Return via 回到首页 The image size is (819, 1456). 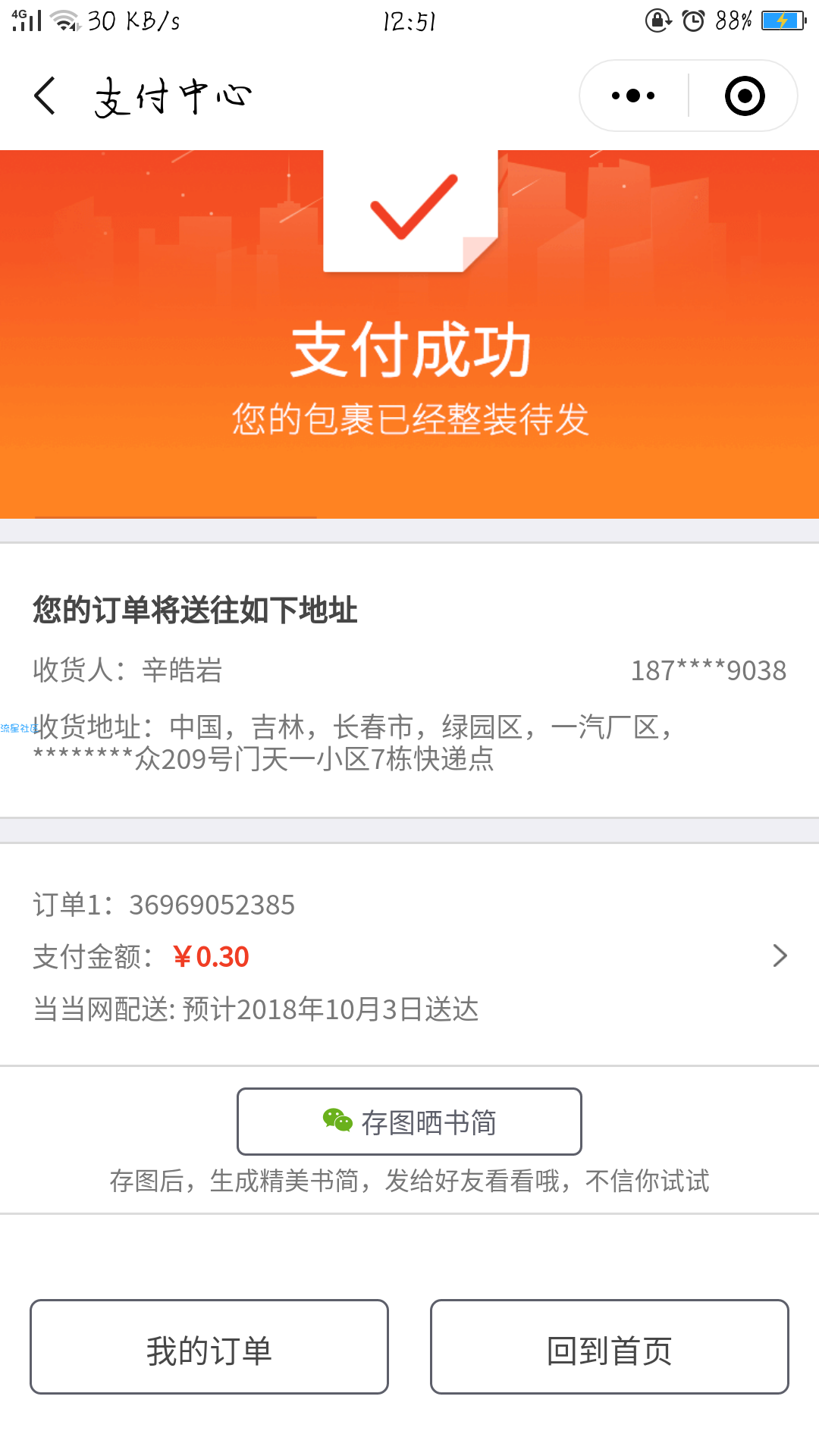(x=609, y=1347)
